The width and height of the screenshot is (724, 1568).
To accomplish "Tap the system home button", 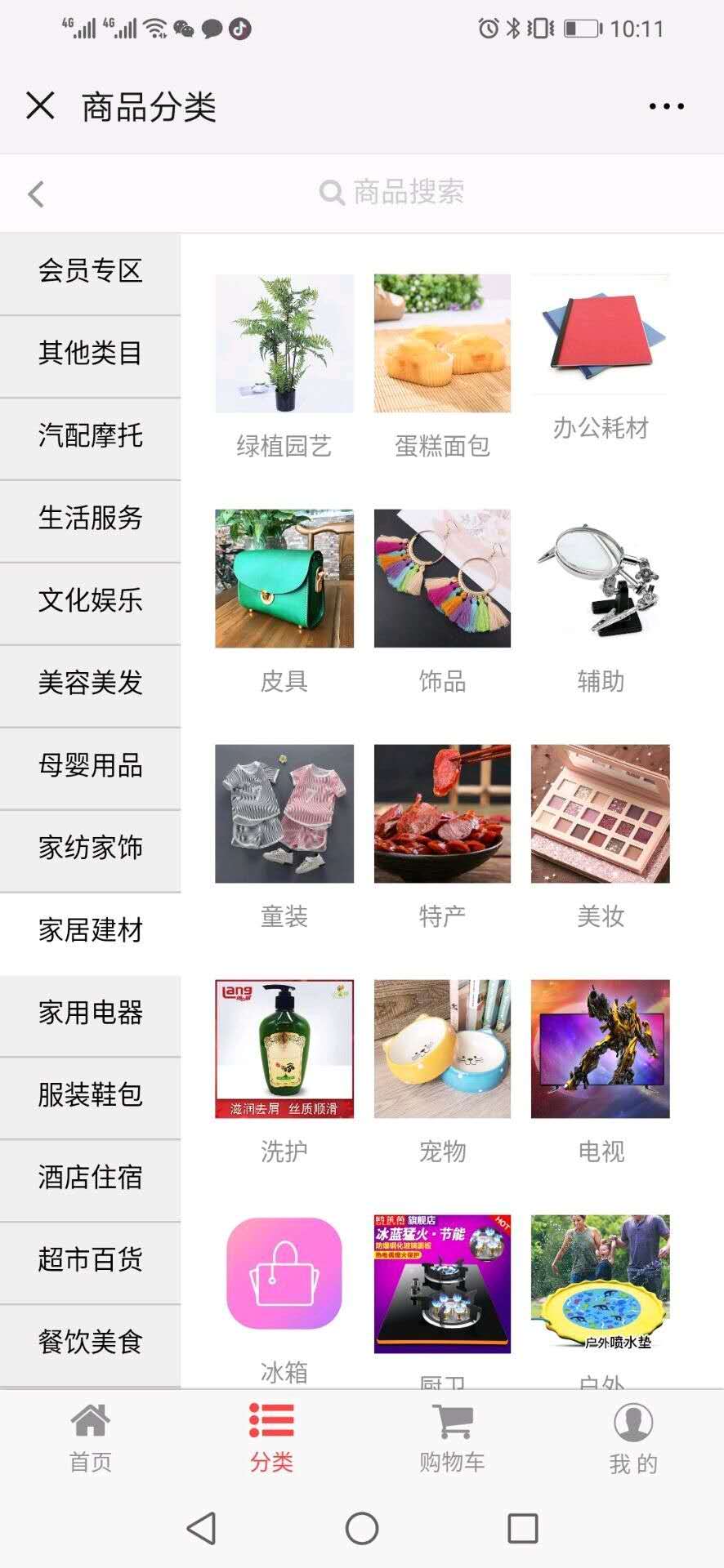I will [x=362, y=1528].
